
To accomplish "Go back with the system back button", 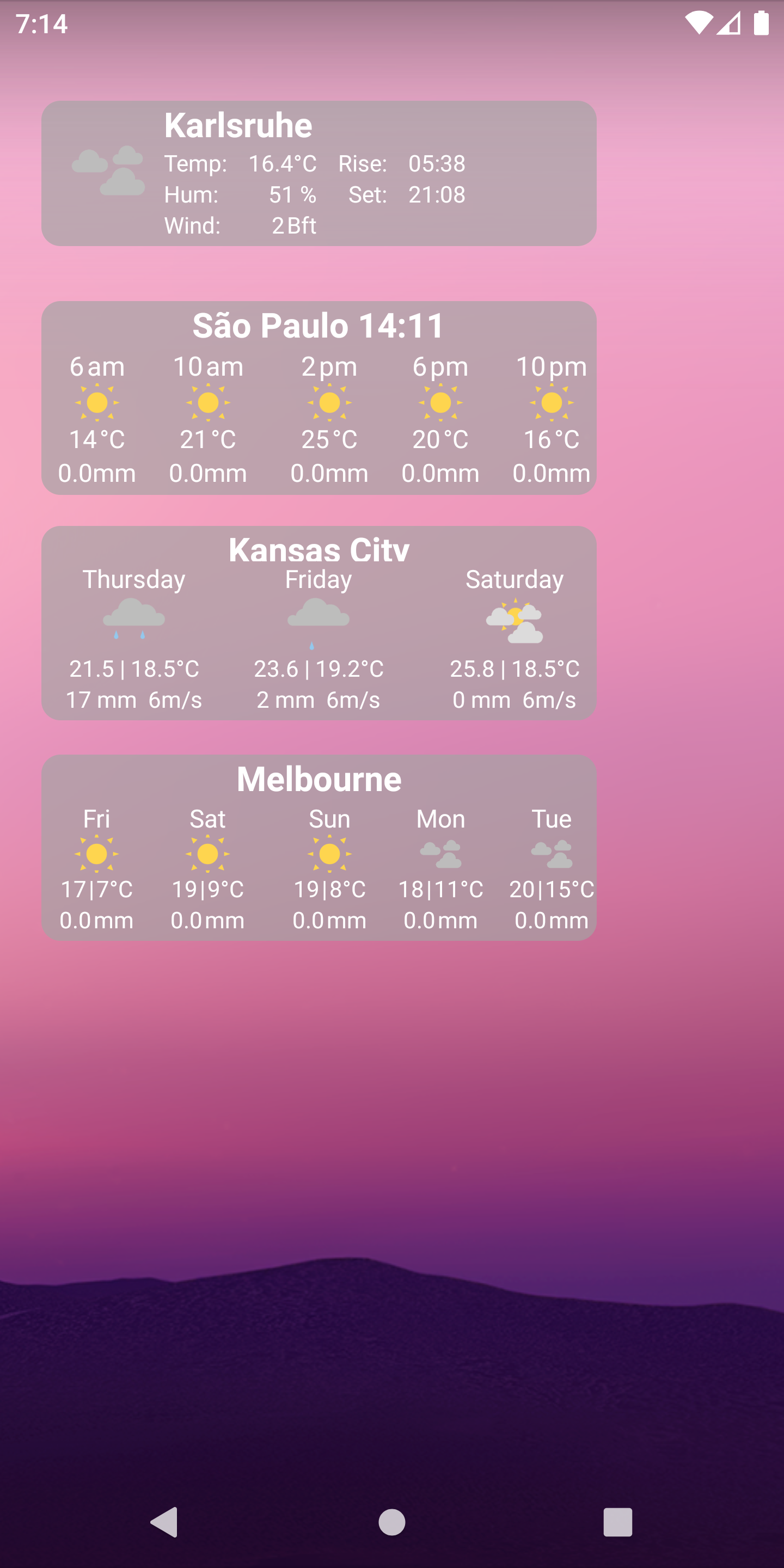I will pyautogui.click(x=164, y=1522).
